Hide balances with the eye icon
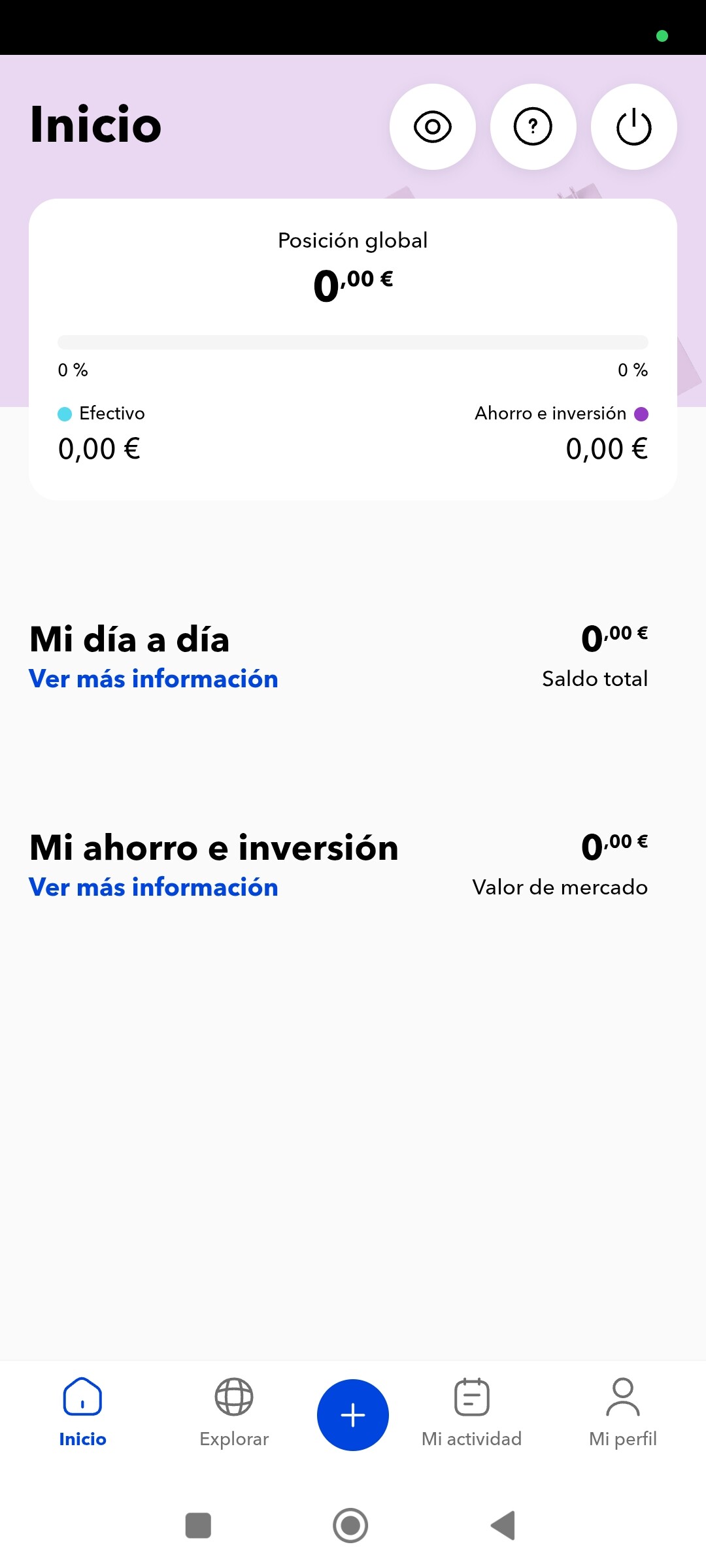Screen dimensions: 706x1568 coord(433,127)
